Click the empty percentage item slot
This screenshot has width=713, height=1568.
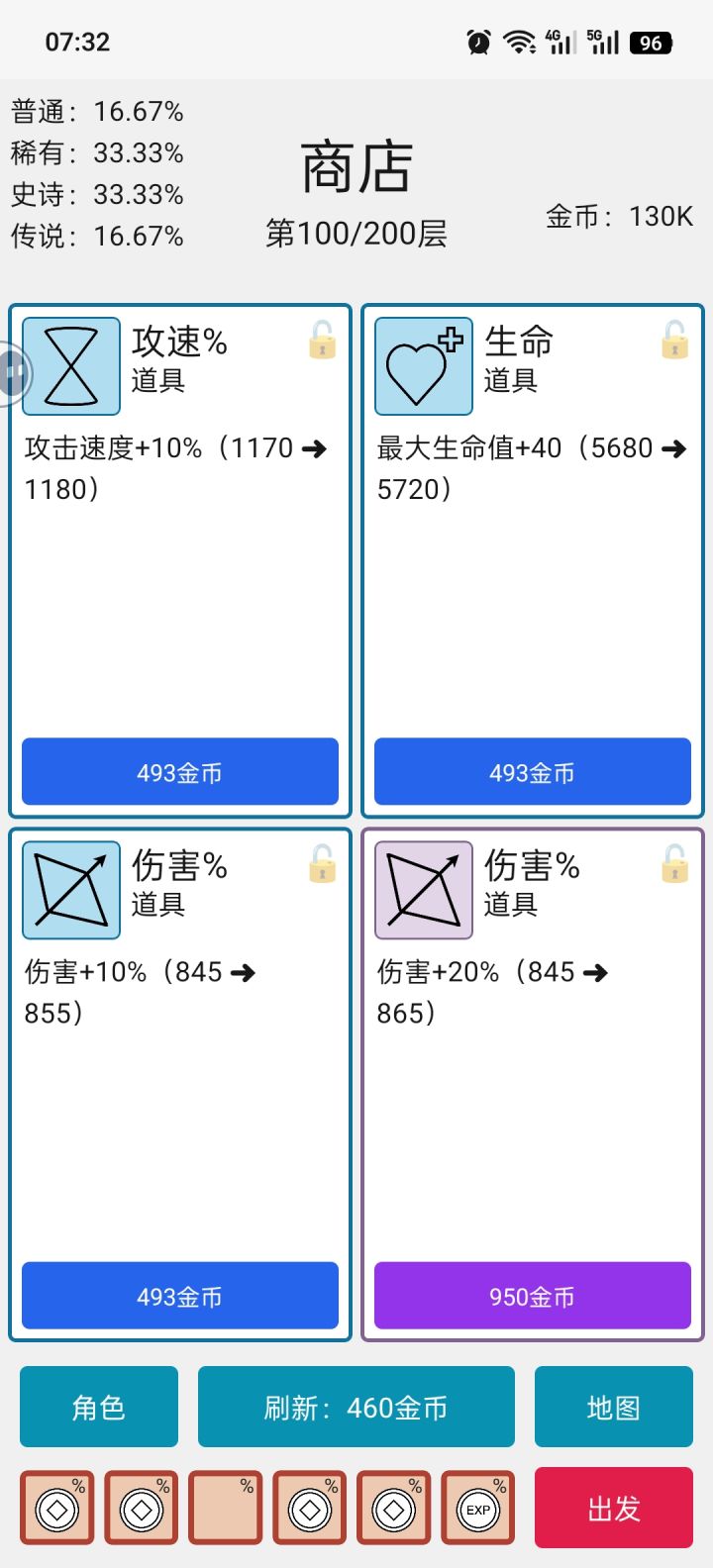[225, 1507]
